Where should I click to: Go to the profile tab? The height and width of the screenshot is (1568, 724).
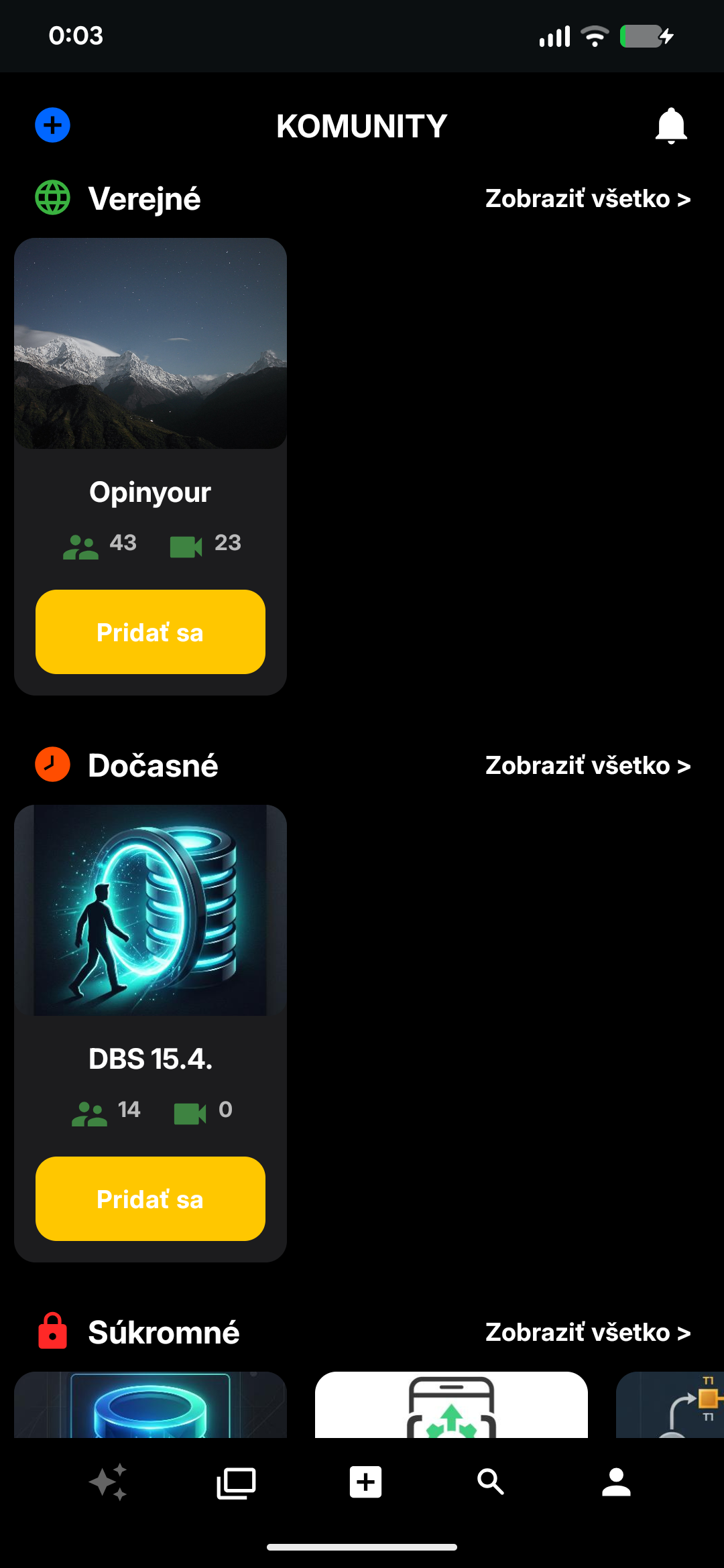click(x=616, y=1482)
